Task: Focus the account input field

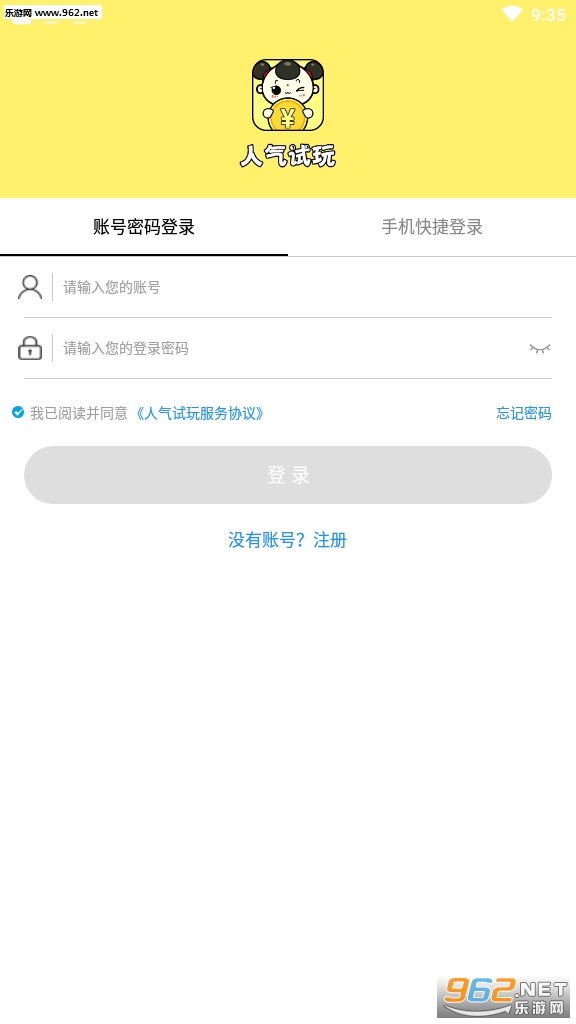Action: point(304,287)
